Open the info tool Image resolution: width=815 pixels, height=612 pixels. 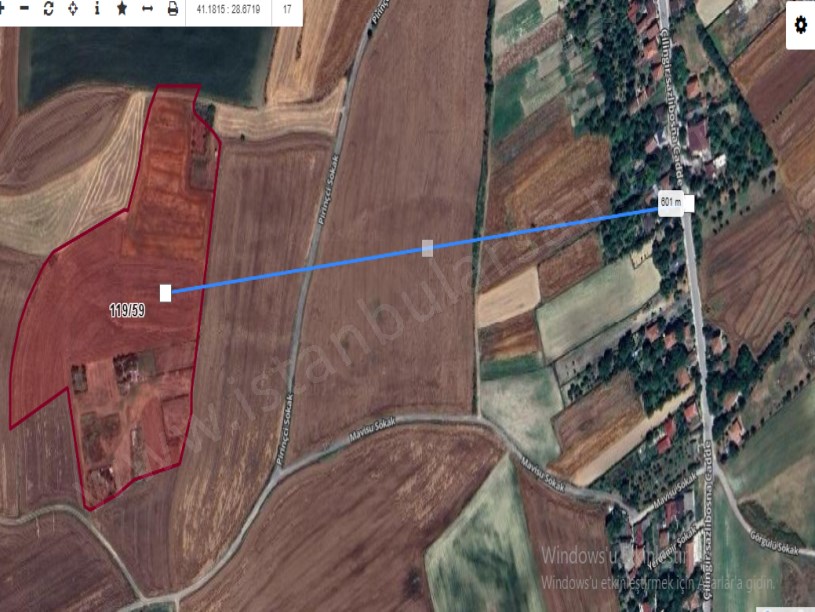[97, 8]
